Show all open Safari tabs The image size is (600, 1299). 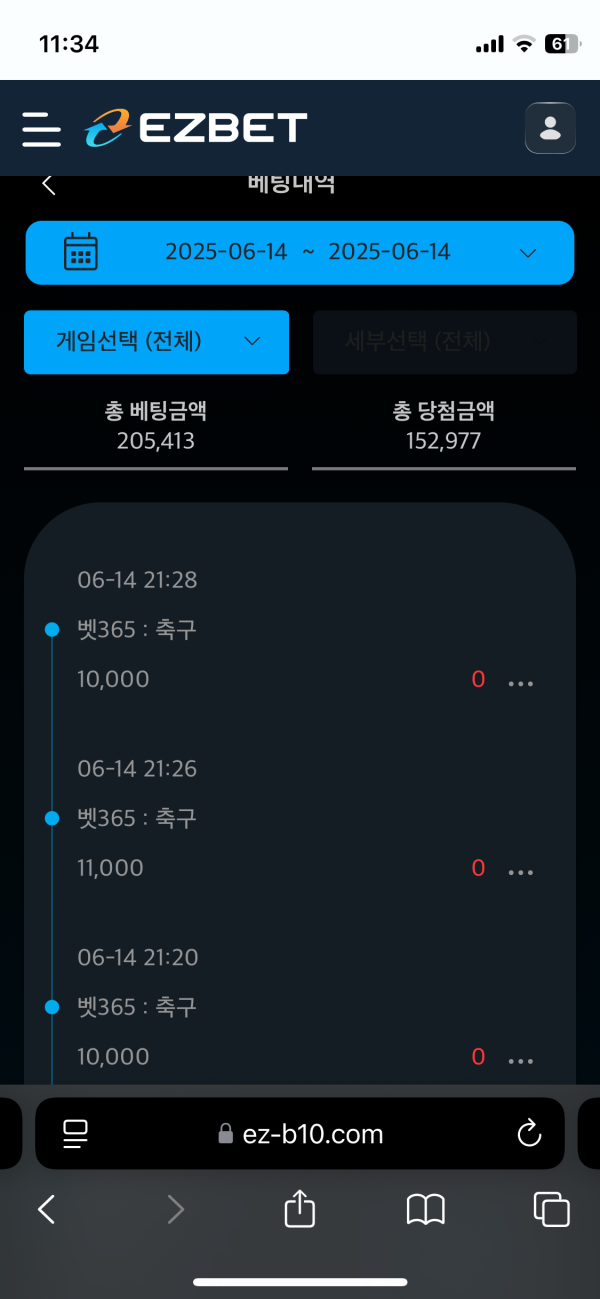[x=551, y=1210]
